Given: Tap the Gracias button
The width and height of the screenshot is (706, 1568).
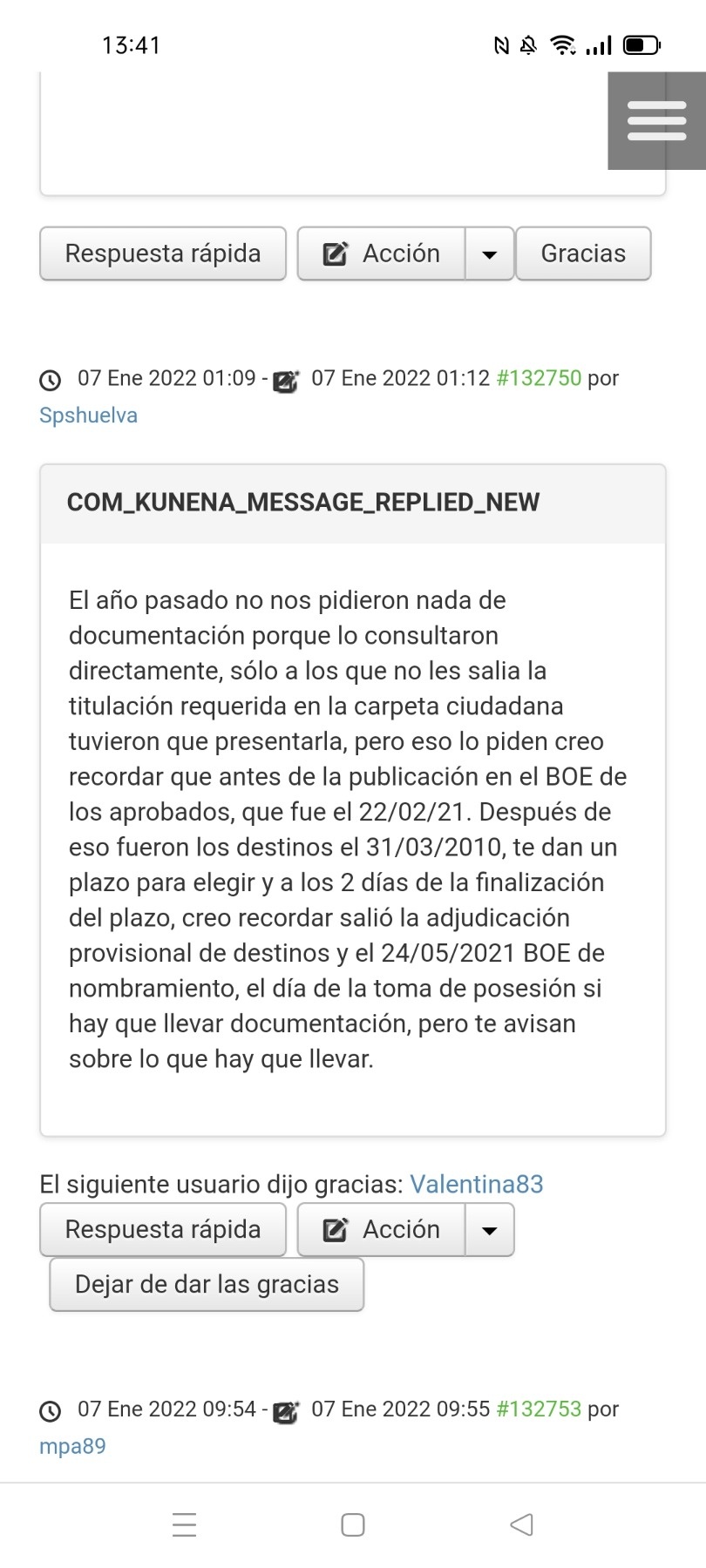Looking at the screenshot, I should click(x=583, y=253).
